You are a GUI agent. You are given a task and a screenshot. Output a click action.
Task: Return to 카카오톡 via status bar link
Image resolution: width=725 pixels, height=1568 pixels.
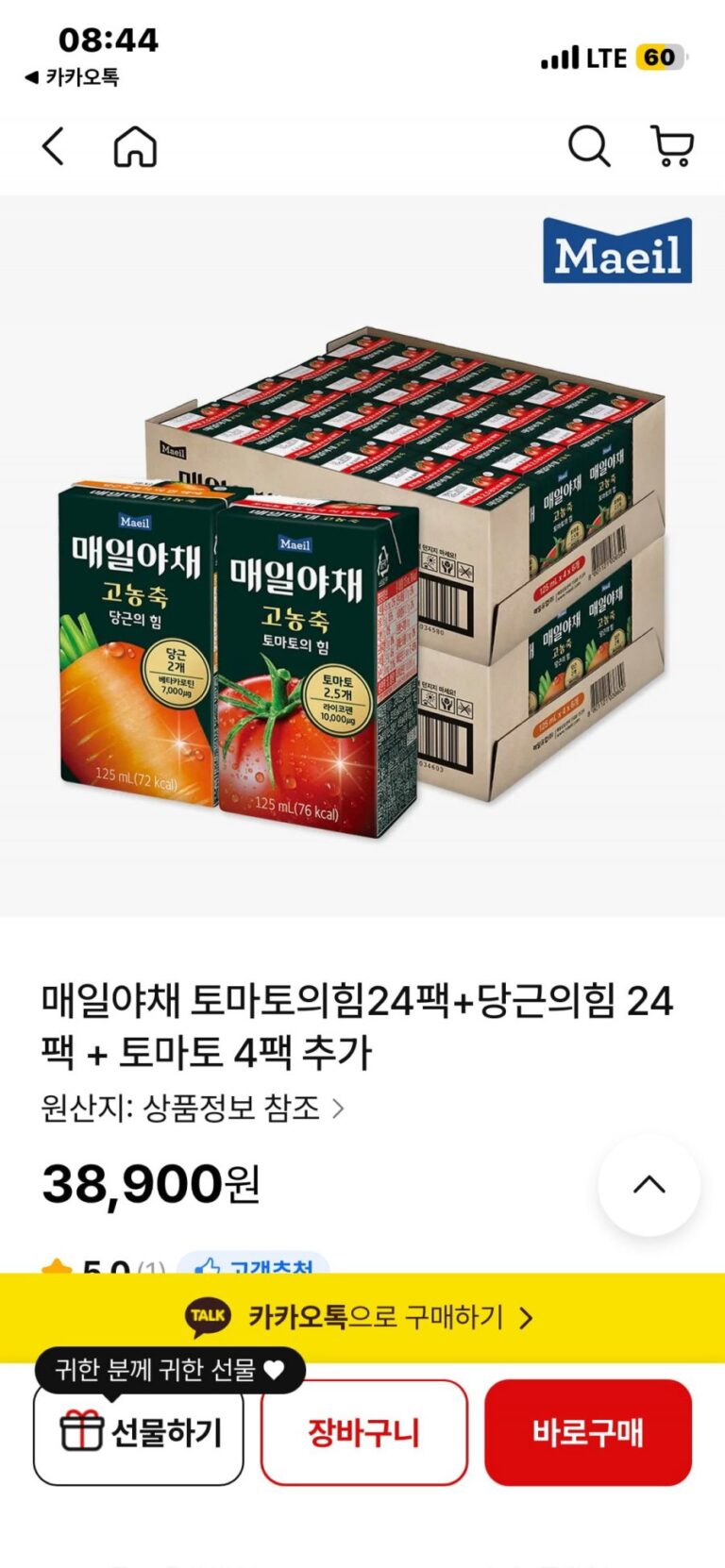pos(72,77)
